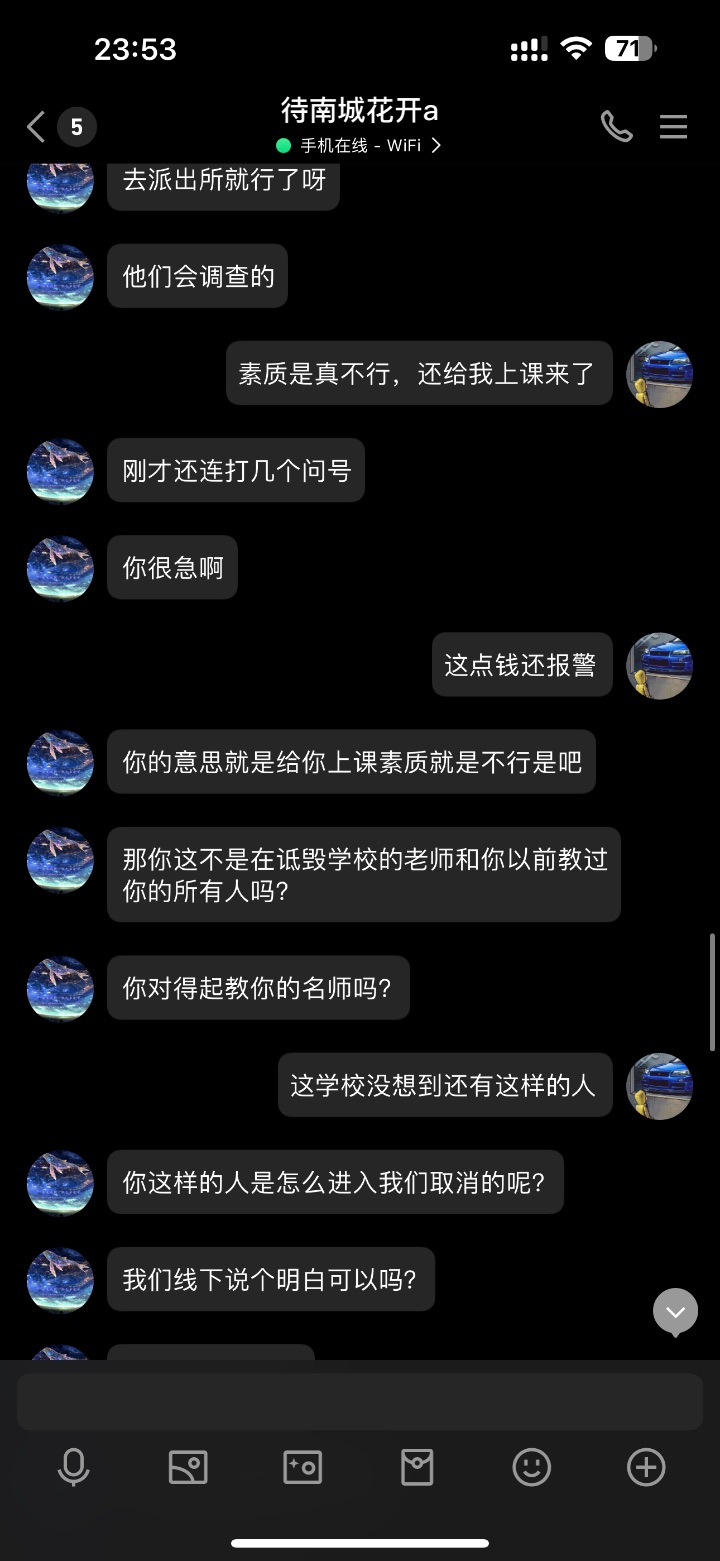Tap the message input field
Viewport: 720px width, 1561px height.
360,1401
